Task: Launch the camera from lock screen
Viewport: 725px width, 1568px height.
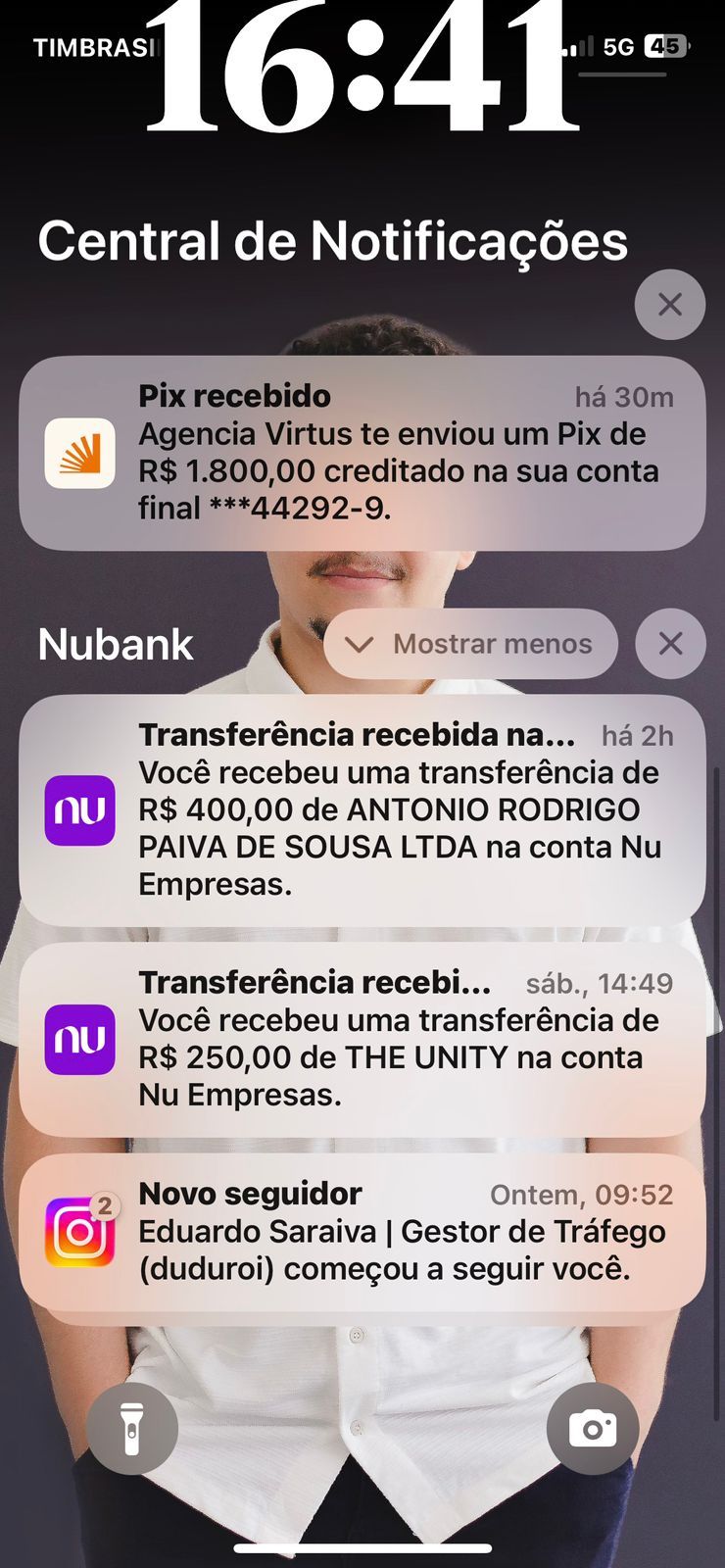Action: coord(593,1429)
